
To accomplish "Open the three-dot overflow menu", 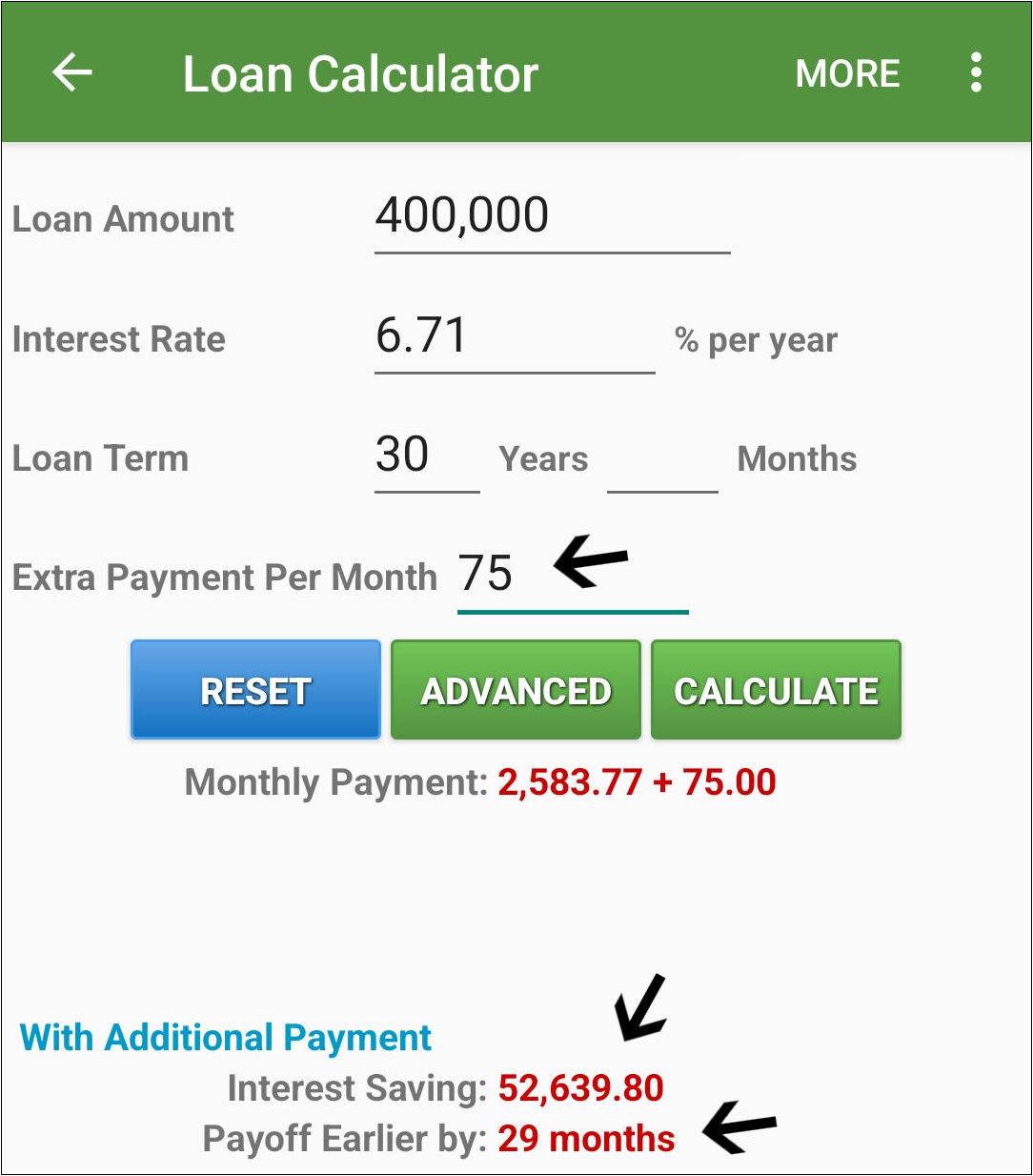I will click(x=976, y=72).
